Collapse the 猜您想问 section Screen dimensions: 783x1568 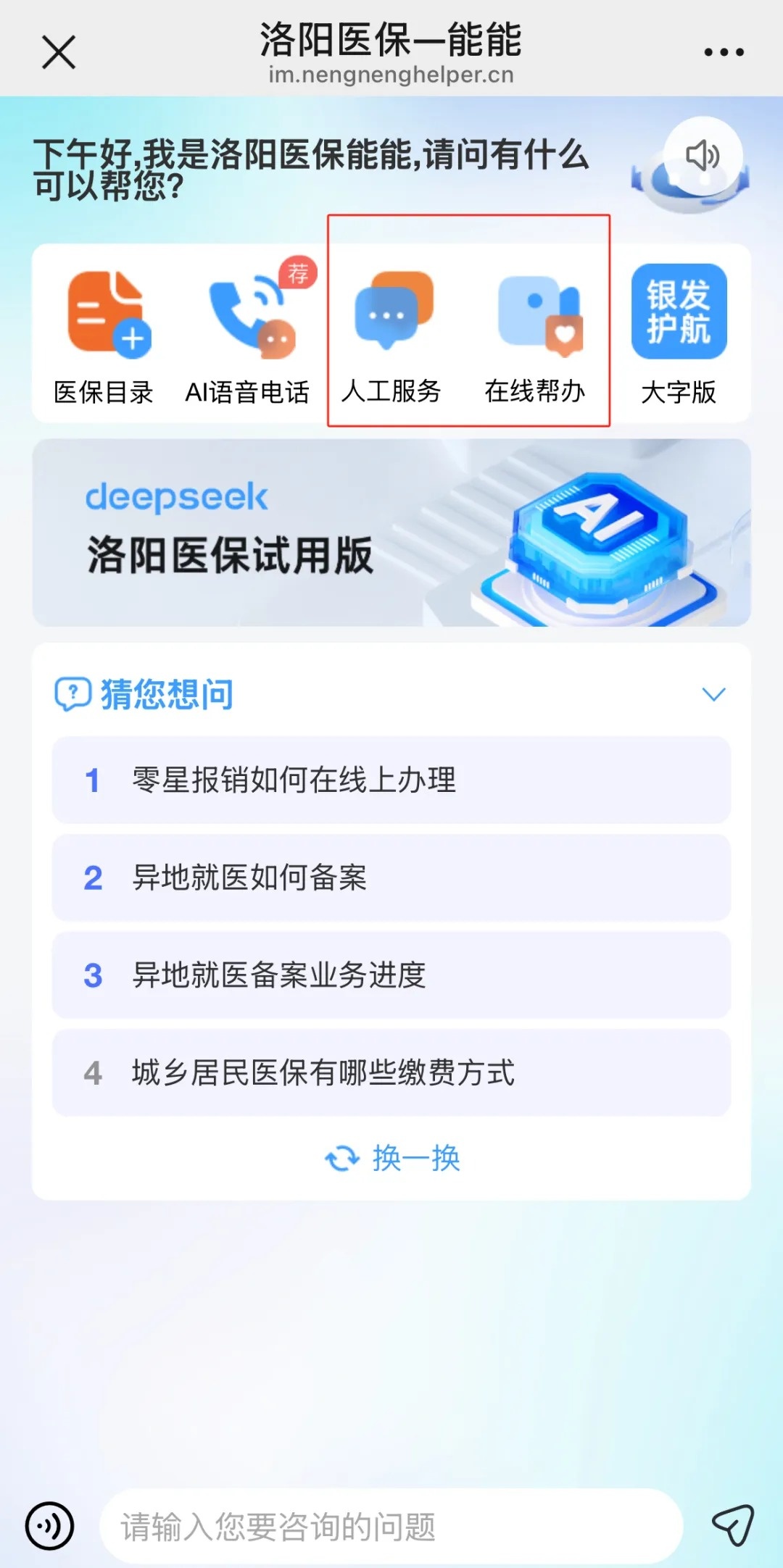pos(713,694)
